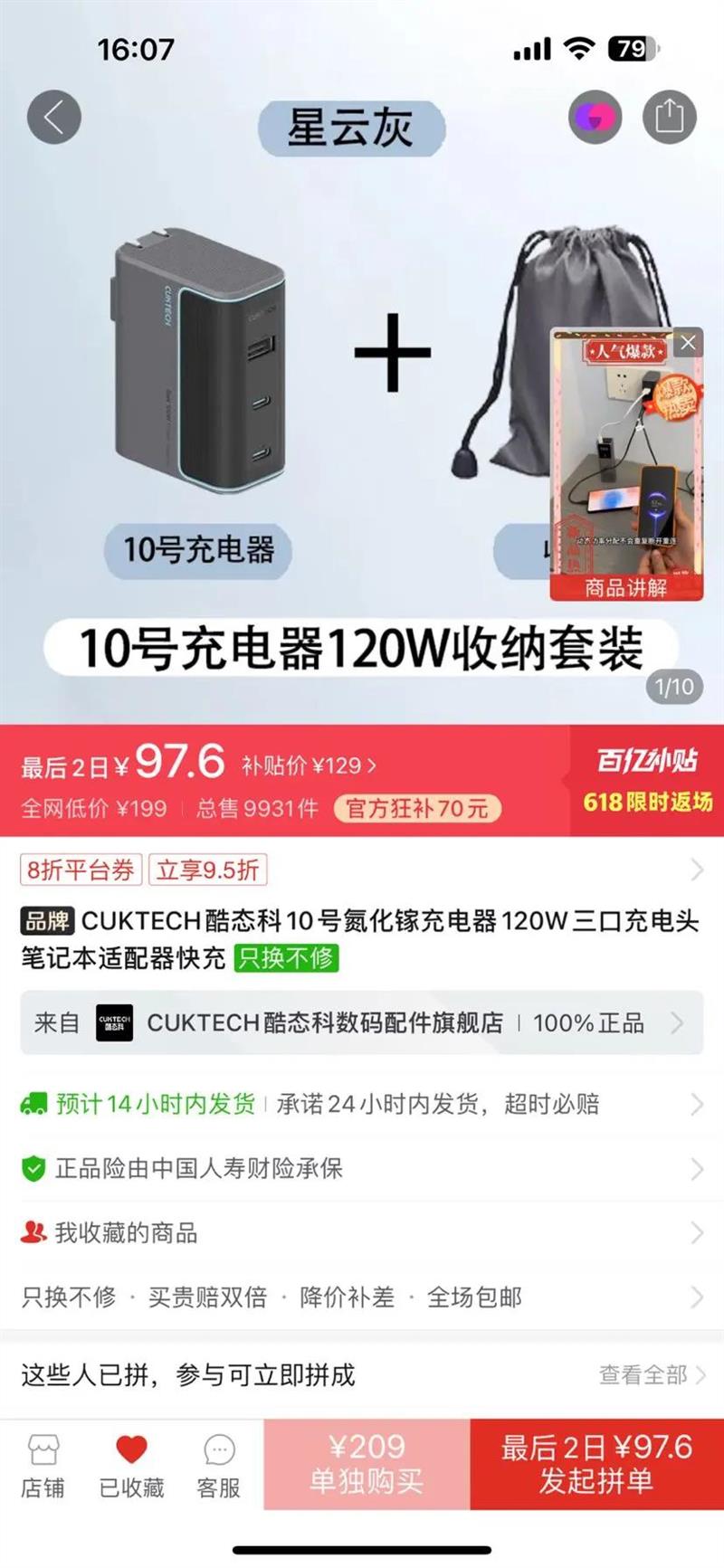Viewport: 724px width, 1568px height.
Task: Close the 商品讲解 floating video
Action: click(688, 343)
